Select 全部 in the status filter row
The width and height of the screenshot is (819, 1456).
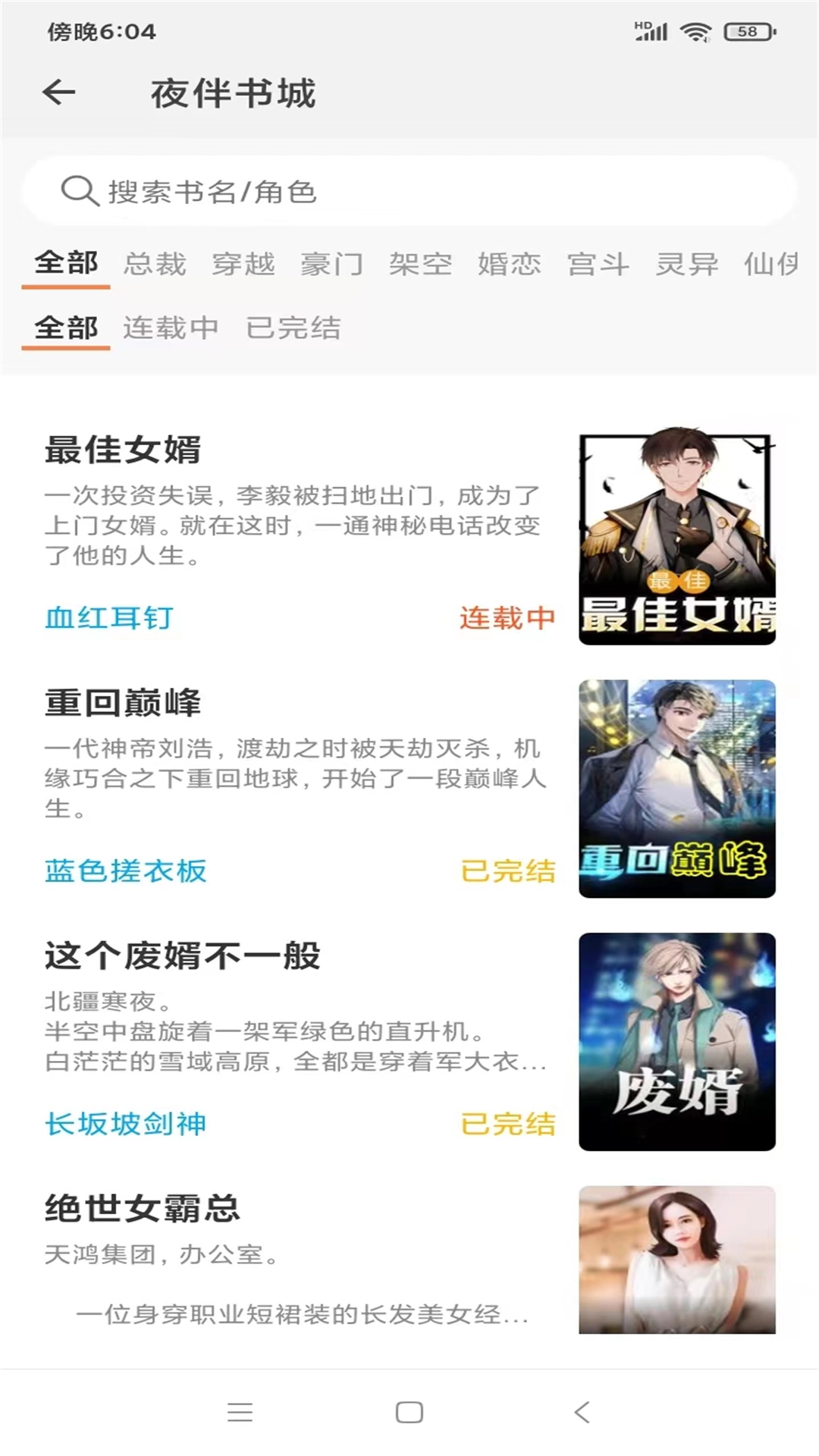click(67, 328)
